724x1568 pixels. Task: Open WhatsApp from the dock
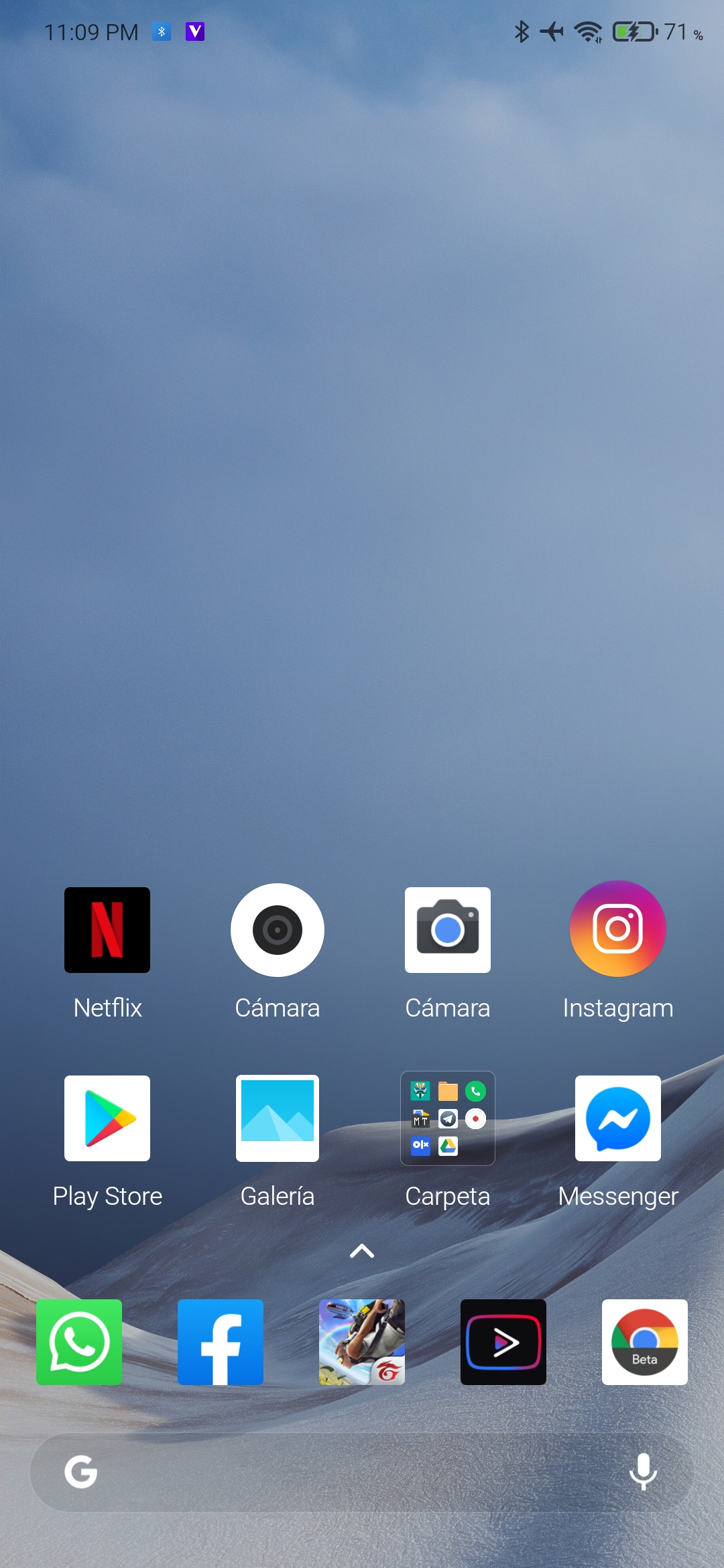click(79, 1342)
